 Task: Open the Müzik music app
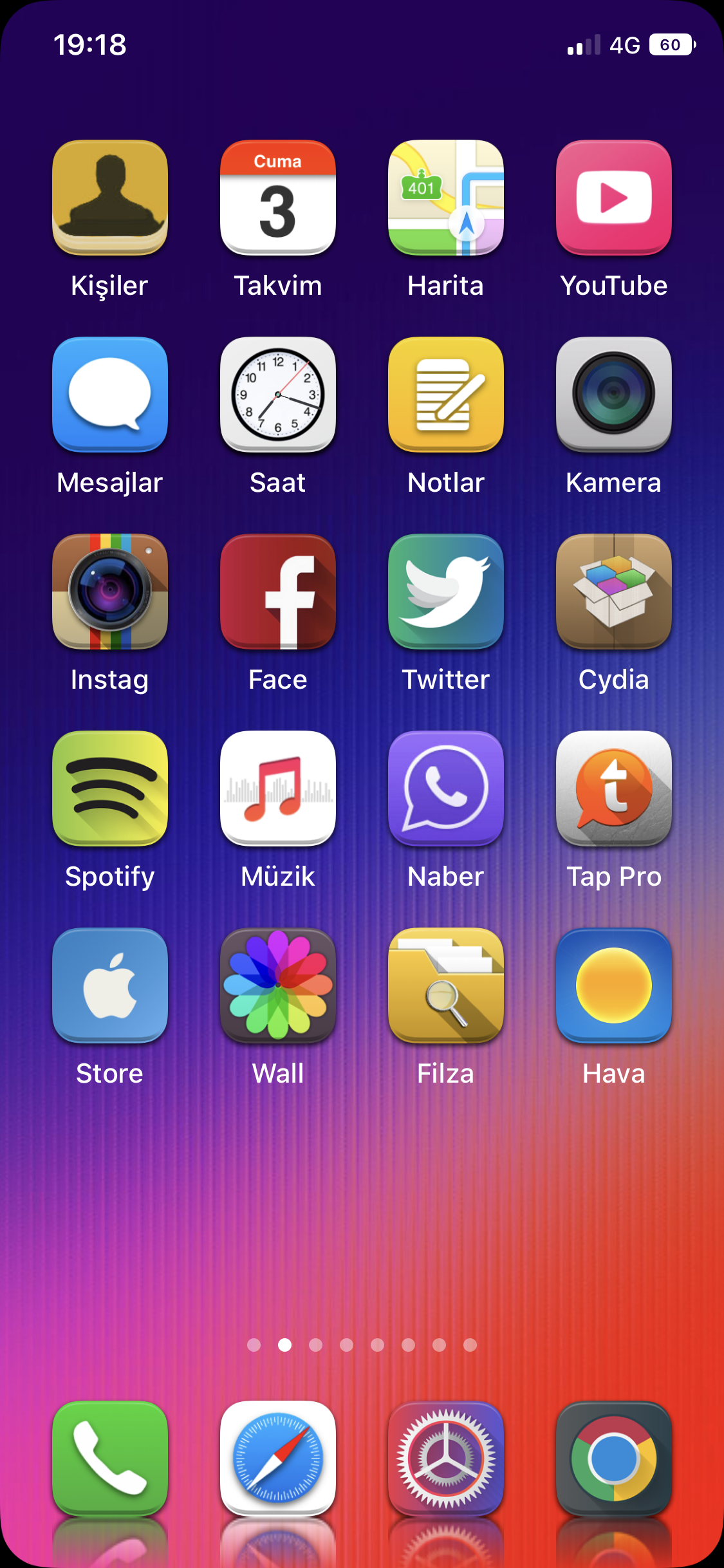coord(278,789)
